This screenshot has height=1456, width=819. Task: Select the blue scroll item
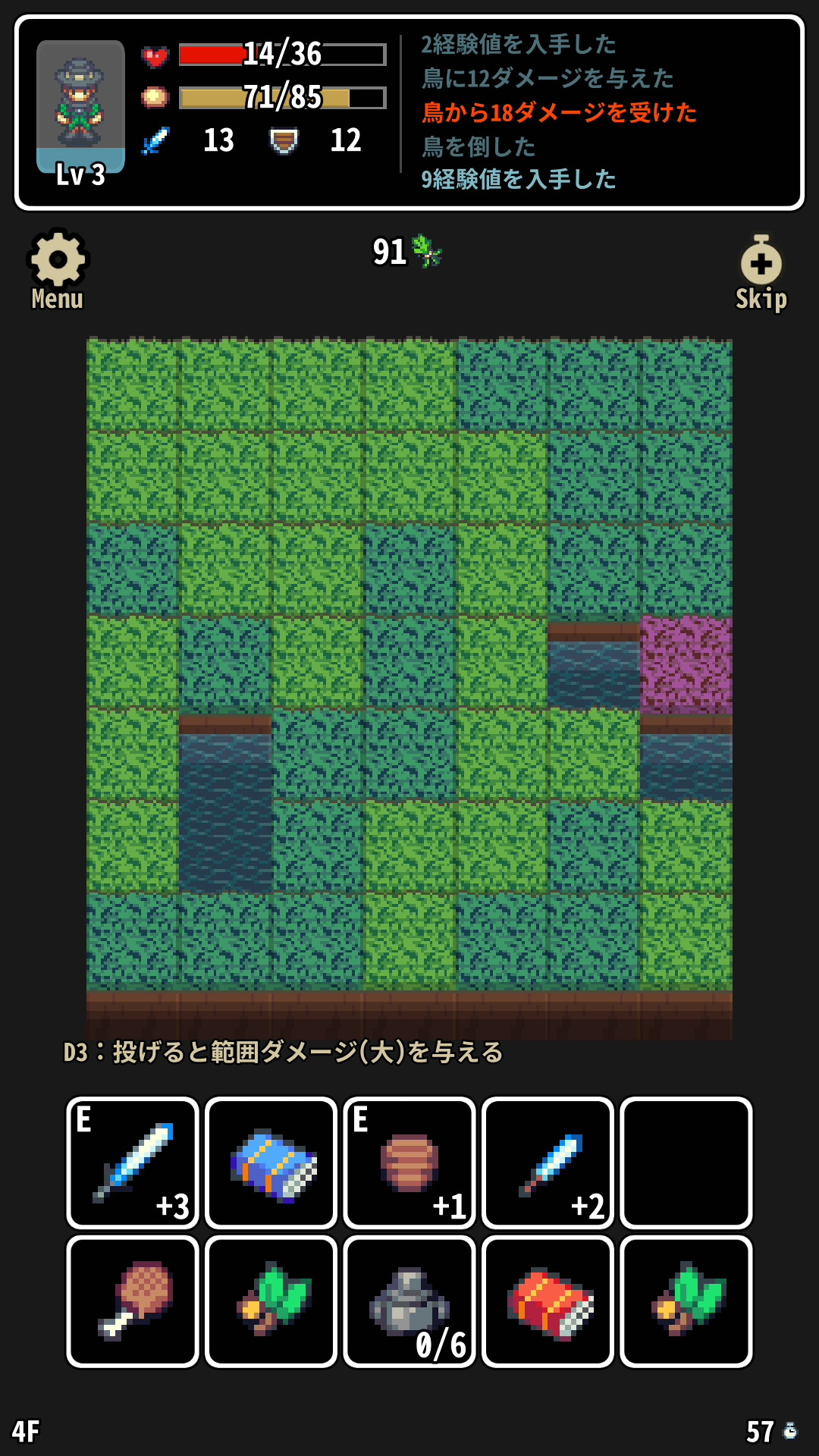(x=271, y=1163)
